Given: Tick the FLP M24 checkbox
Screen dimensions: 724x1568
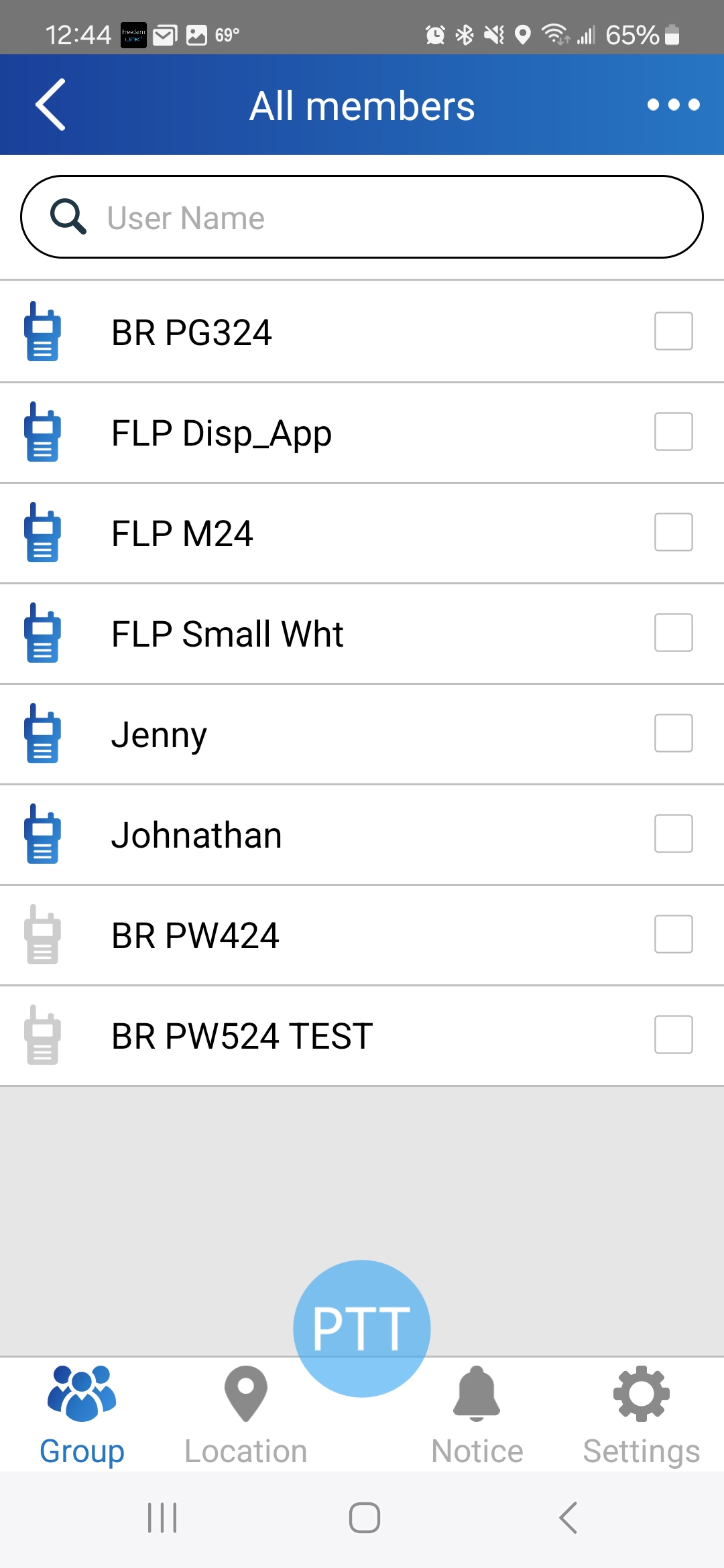Looking at the screenshot, I should click(x=673, y=532).
